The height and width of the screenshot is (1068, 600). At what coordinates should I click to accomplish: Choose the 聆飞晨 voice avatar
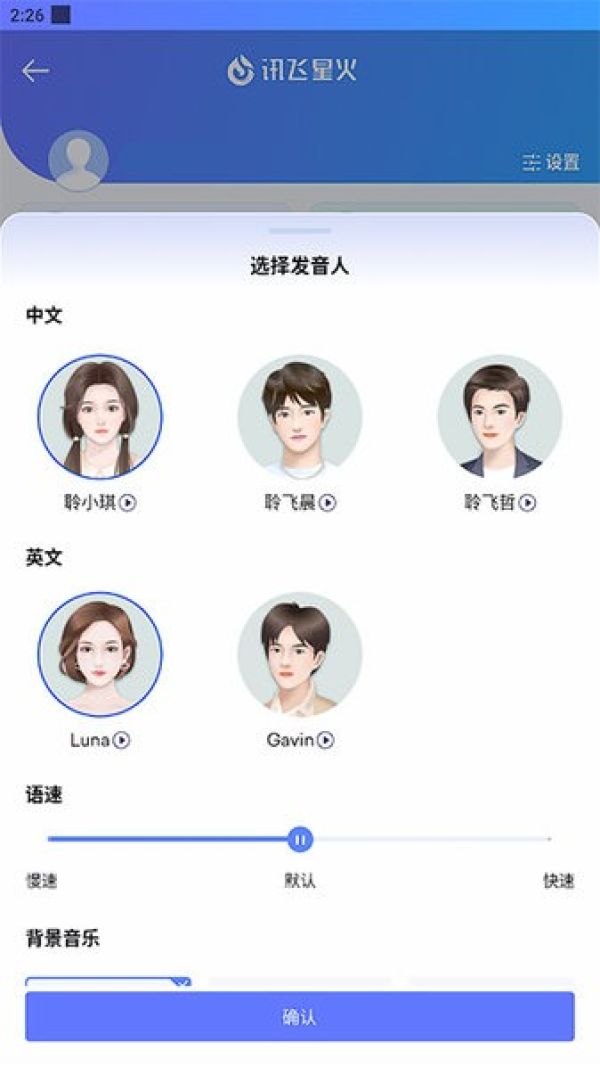pyautogui.click(x=300, y=416)
